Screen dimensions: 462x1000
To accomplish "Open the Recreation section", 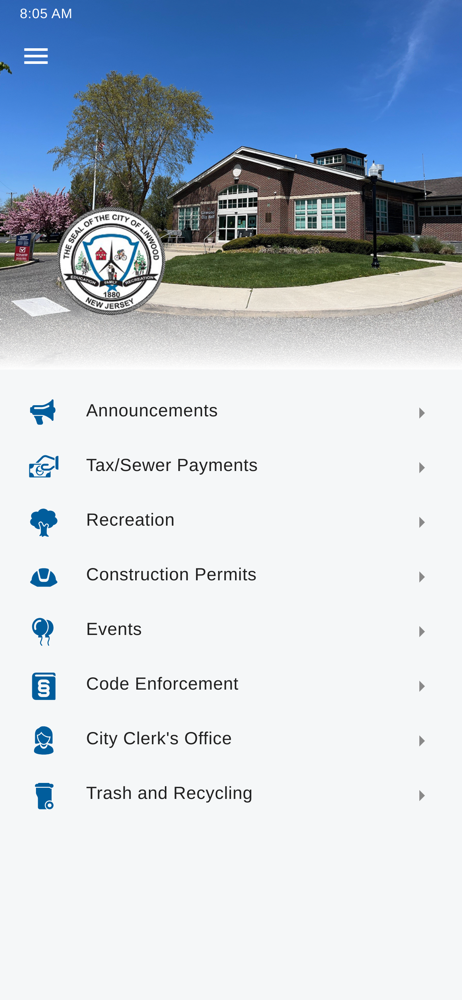I will [231, 521].
